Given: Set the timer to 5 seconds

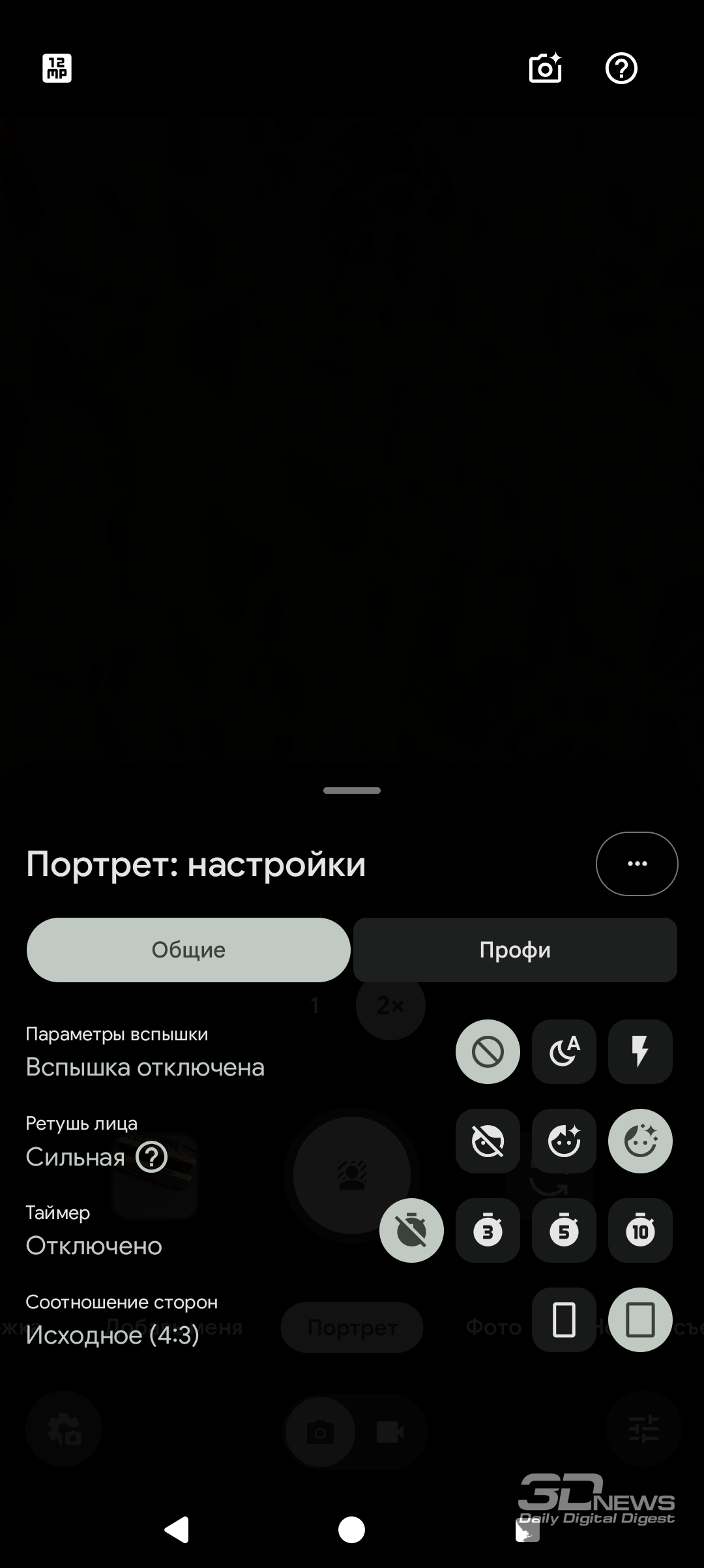Looking at the screenshot, I should [x=564, y=1230].
